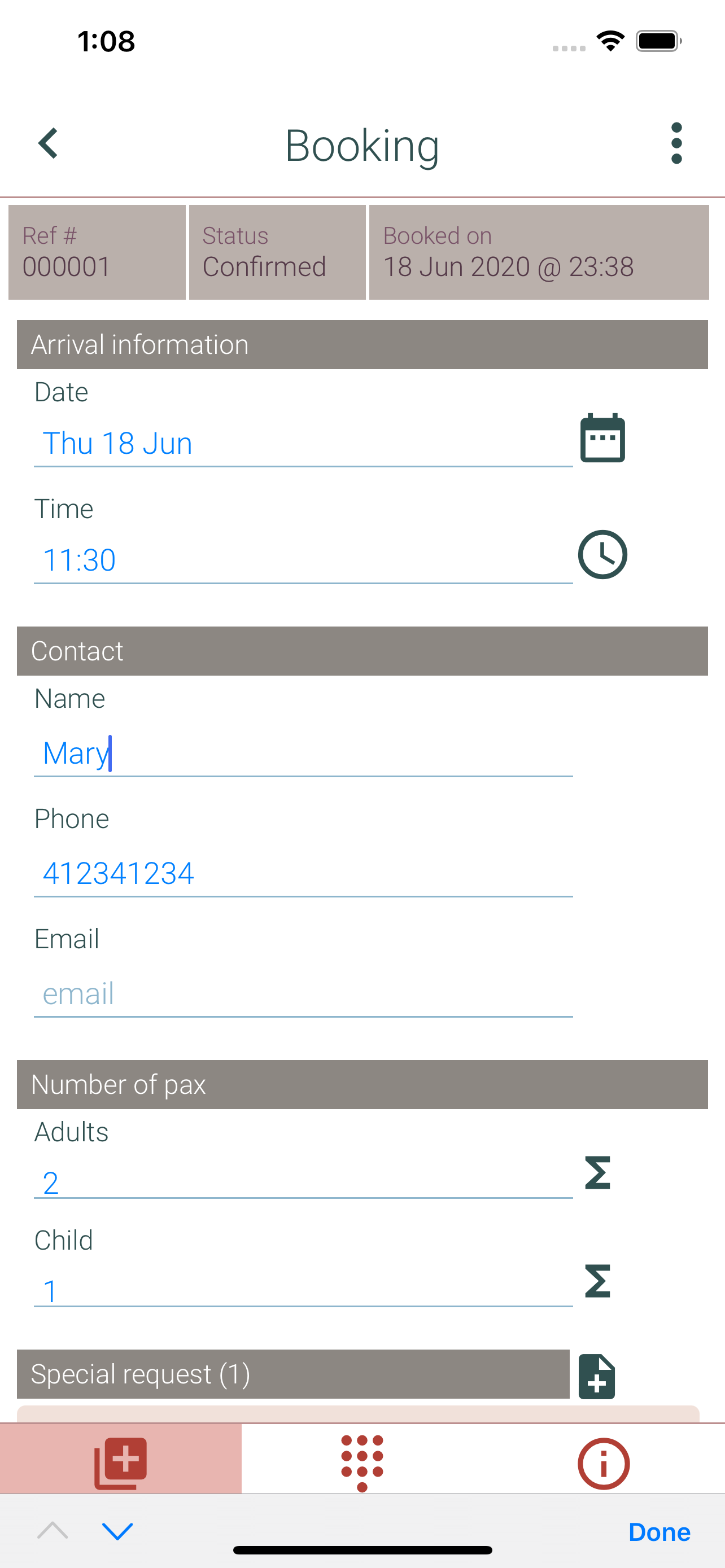This screenshot has height=1568, width=725.
Task: Tap the sigma icon next to Adults
Action: (597, 1172)
